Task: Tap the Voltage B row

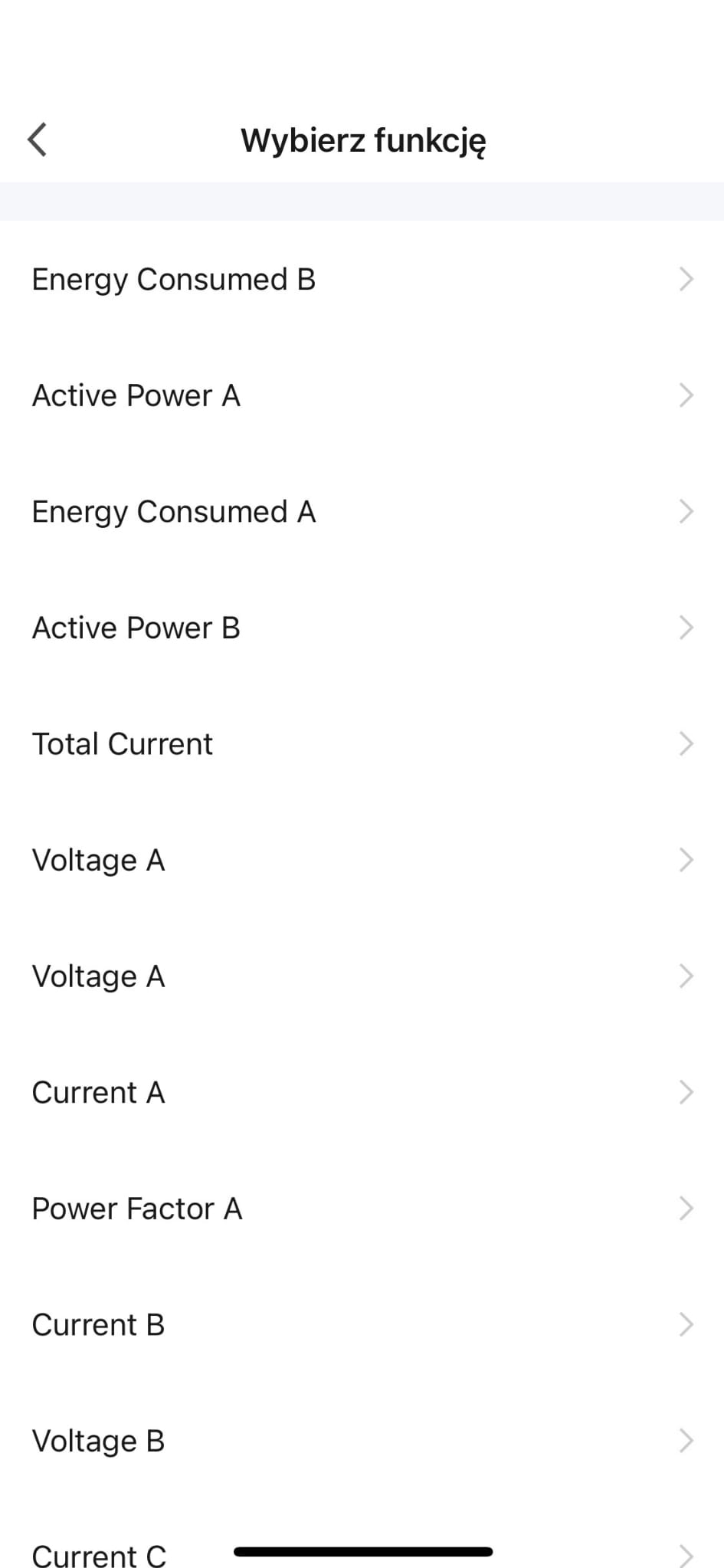Action: click(362, 1441)
